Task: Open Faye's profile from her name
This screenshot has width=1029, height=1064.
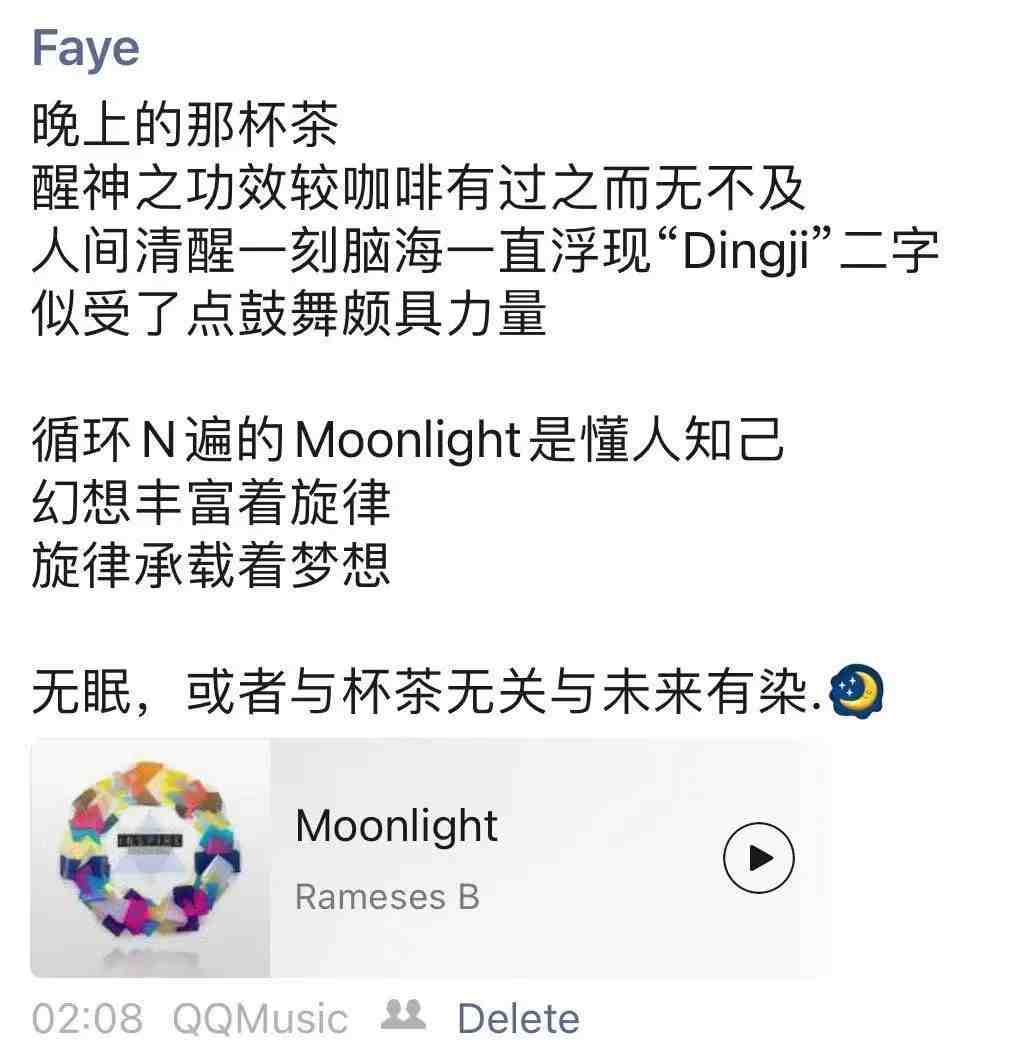Action: (85, 48)
